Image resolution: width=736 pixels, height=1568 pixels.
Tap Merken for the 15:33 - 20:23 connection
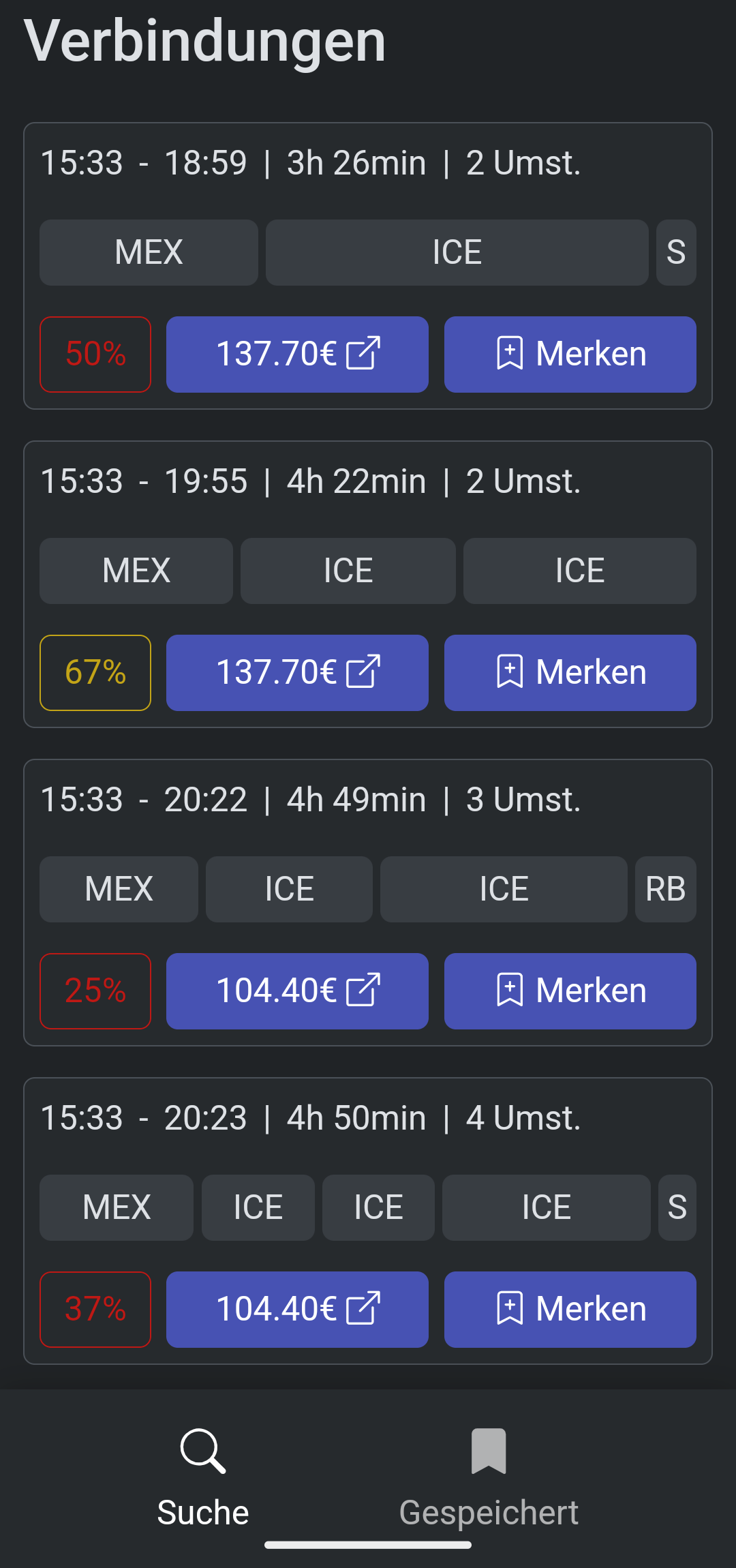click(570, 1310)
